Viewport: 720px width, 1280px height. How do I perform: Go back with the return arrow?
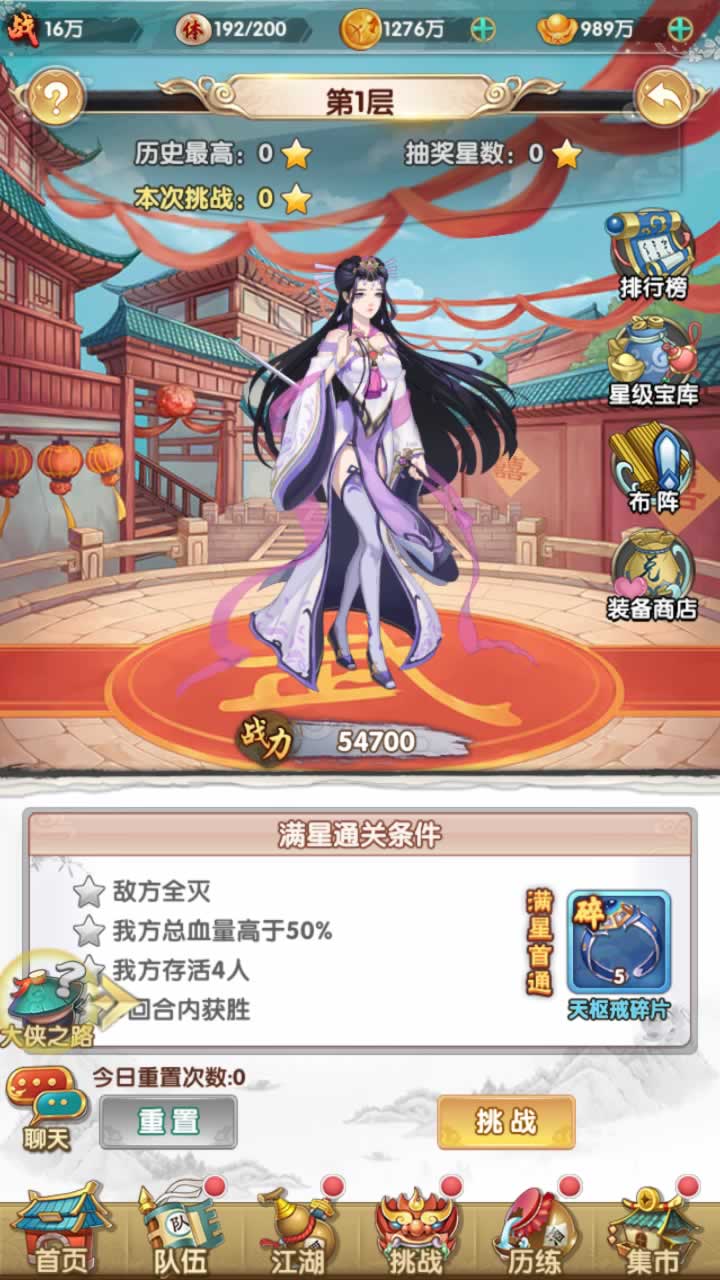(x=664, y=98)
